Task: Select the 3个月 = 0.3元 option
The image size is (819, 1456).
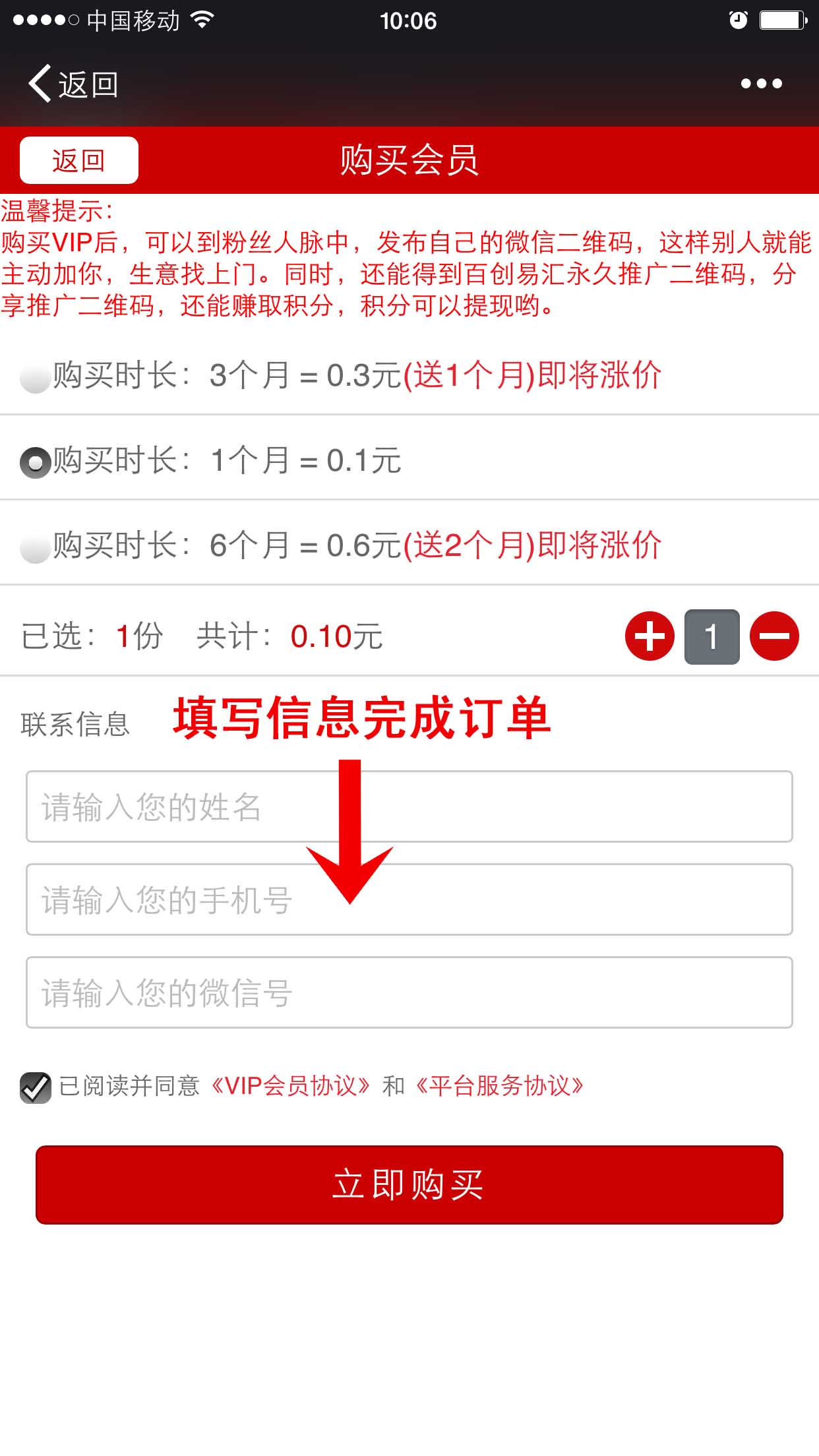Action: coord(36,378)
